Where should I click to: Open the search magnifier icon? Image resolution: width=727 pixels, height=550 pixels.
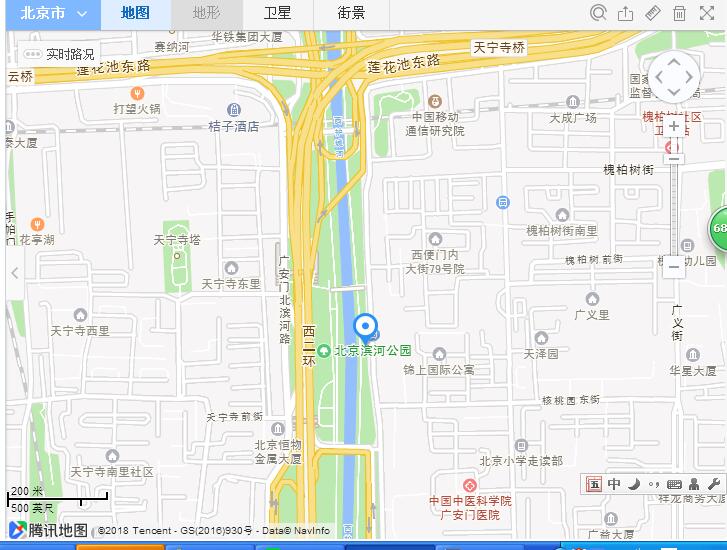(598, 13)
